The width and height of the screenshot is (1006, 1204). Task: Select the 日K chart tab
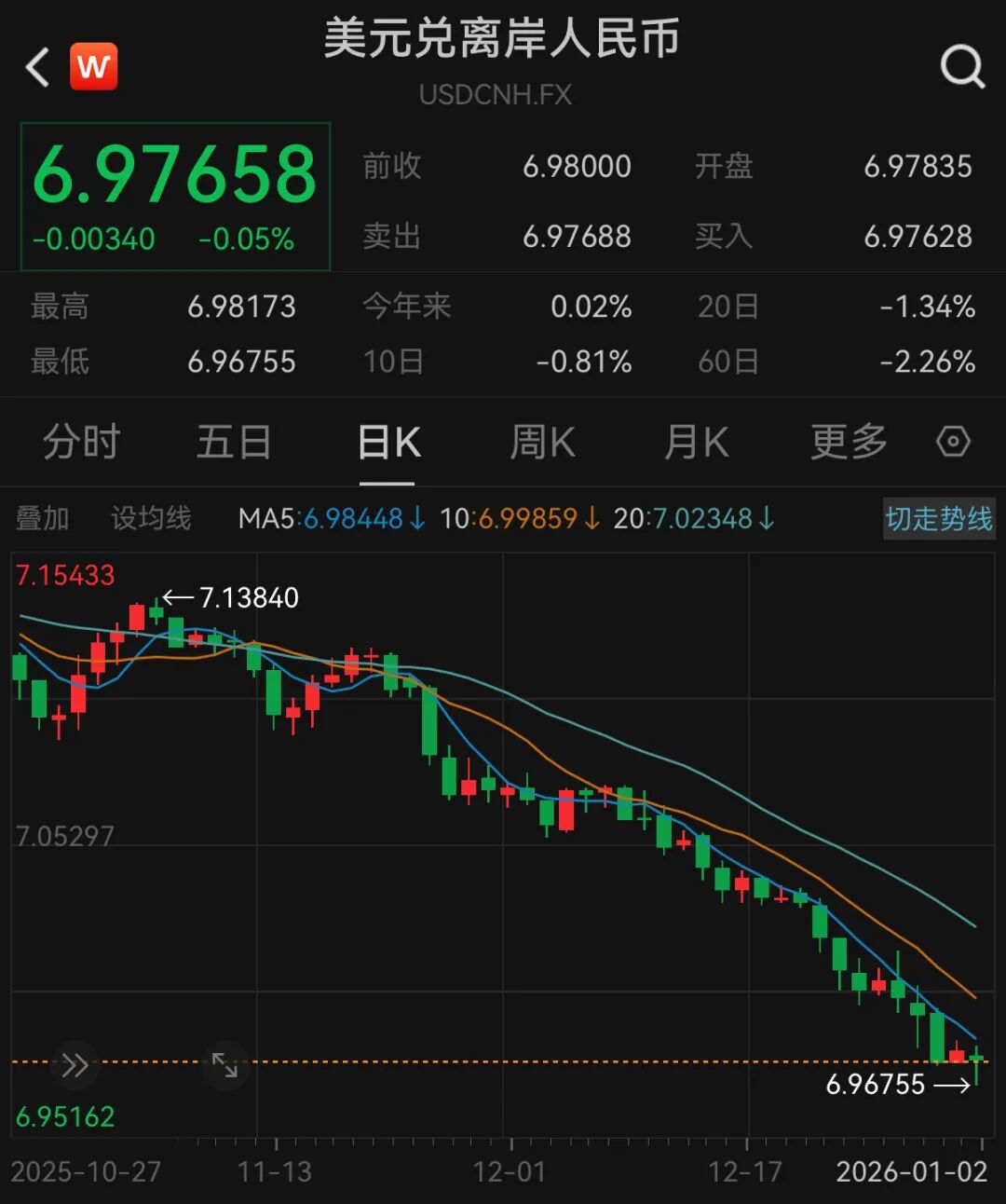pyautogui.click(x=388, y=442)
